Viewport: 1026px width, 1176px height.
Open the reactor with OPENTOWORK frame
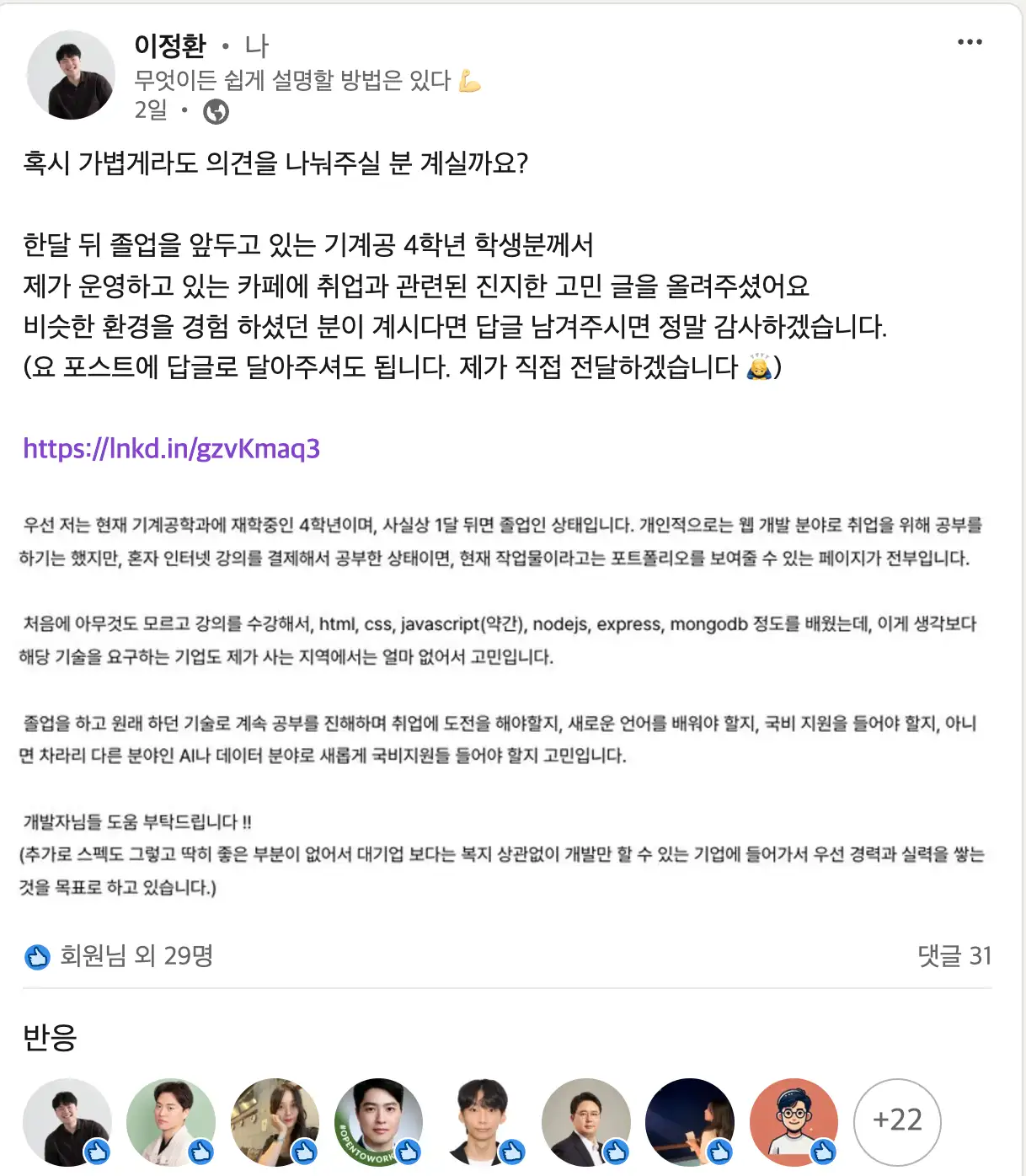pyautogui.click(x=378, y=1121)
